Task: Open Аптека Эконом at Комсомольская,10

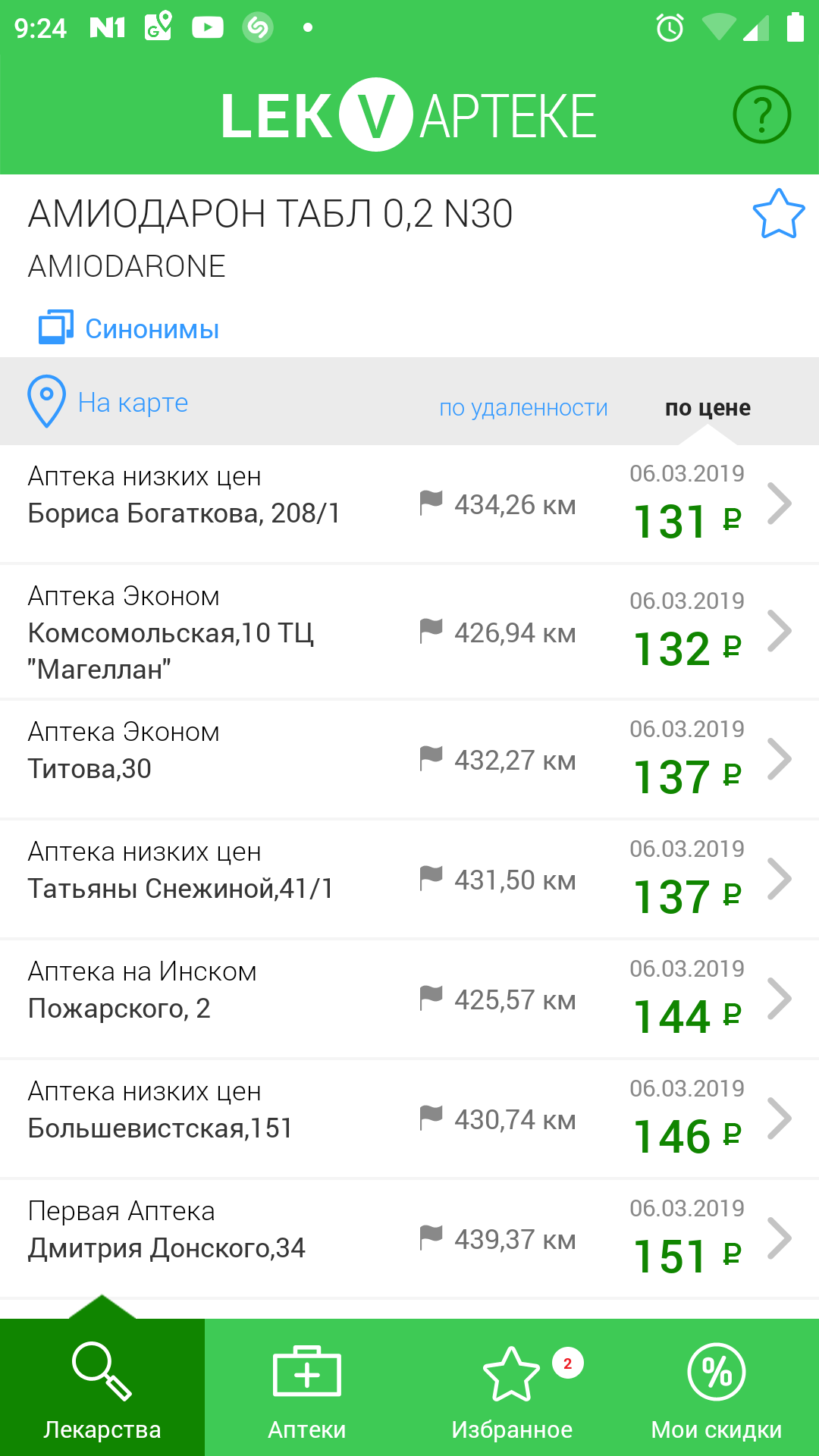Action: click(x=409, y=632)
